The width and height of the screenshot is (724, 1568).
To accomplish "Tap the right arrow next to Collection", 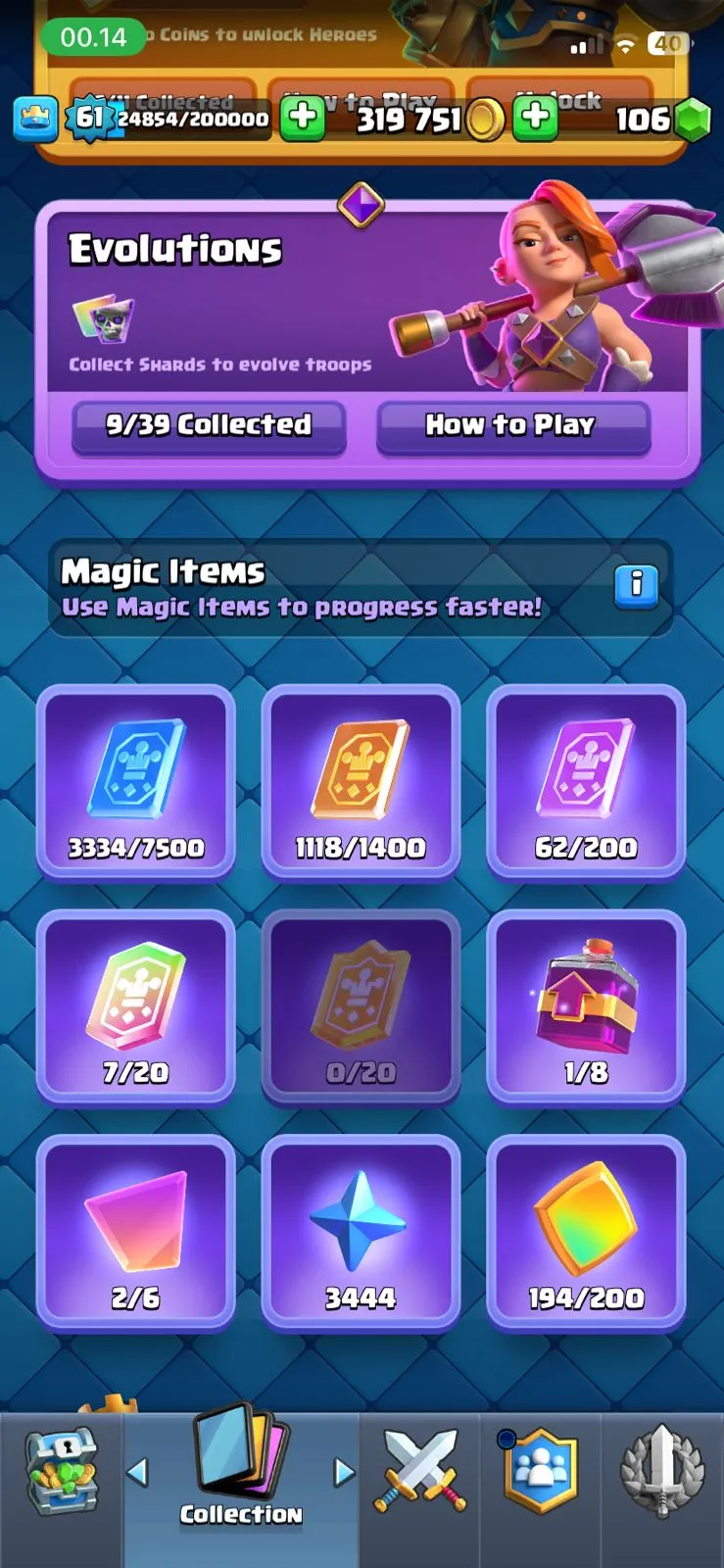I will pos(344,1471).
